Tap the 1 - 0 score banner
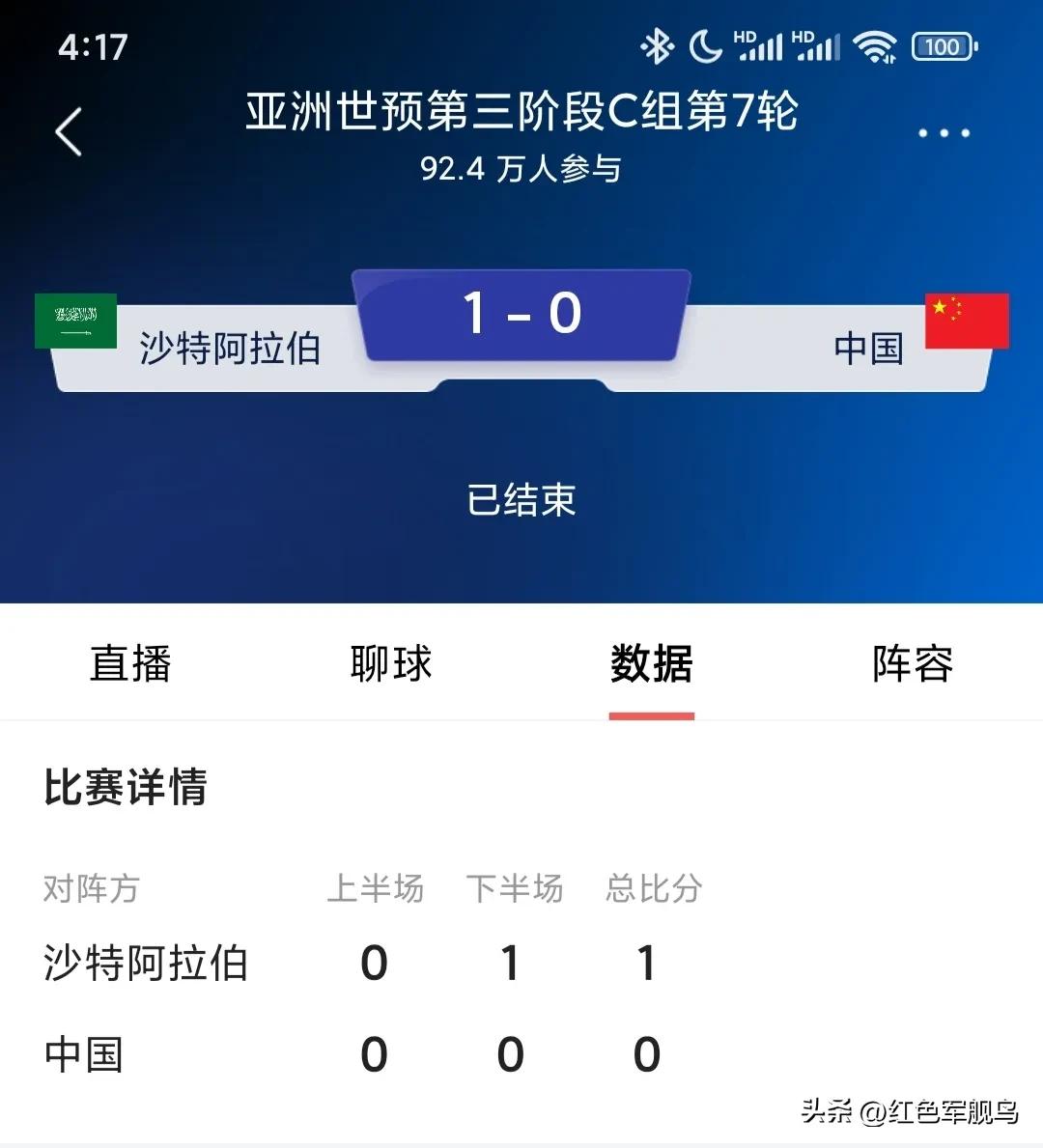Viewport: 1043px width, 1148px height. [521, 311]
